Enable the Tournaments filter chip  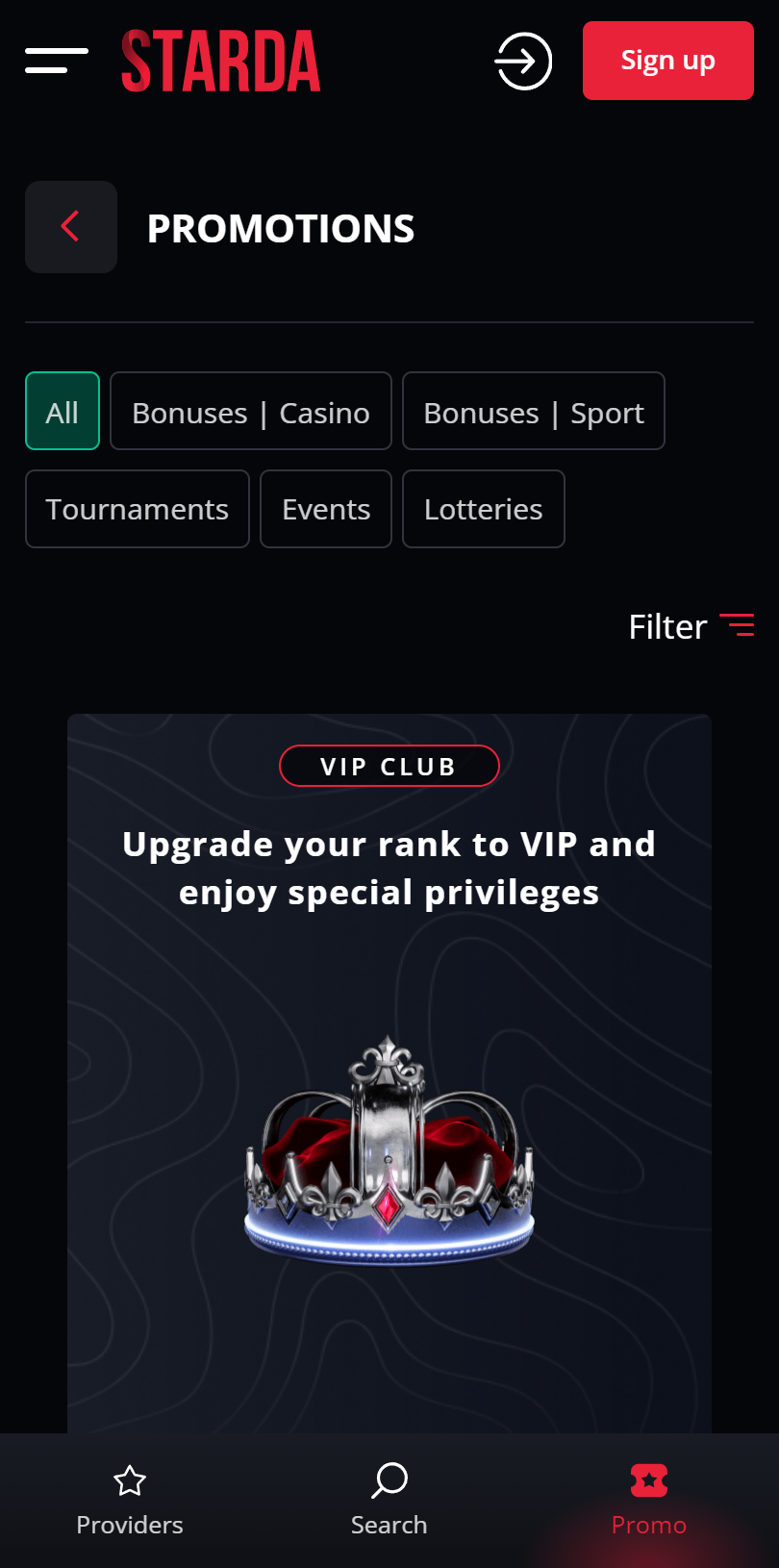137,509
